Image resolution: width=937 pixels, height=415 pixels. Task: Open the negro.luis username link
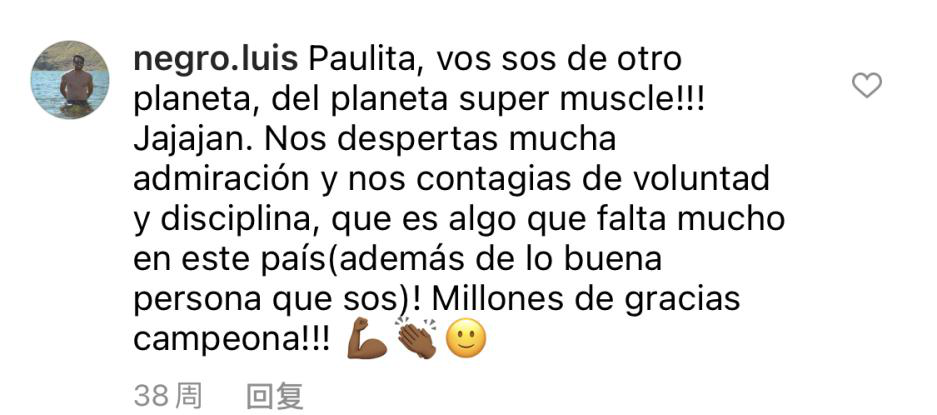pyautogui.click(x=215, y=60)
